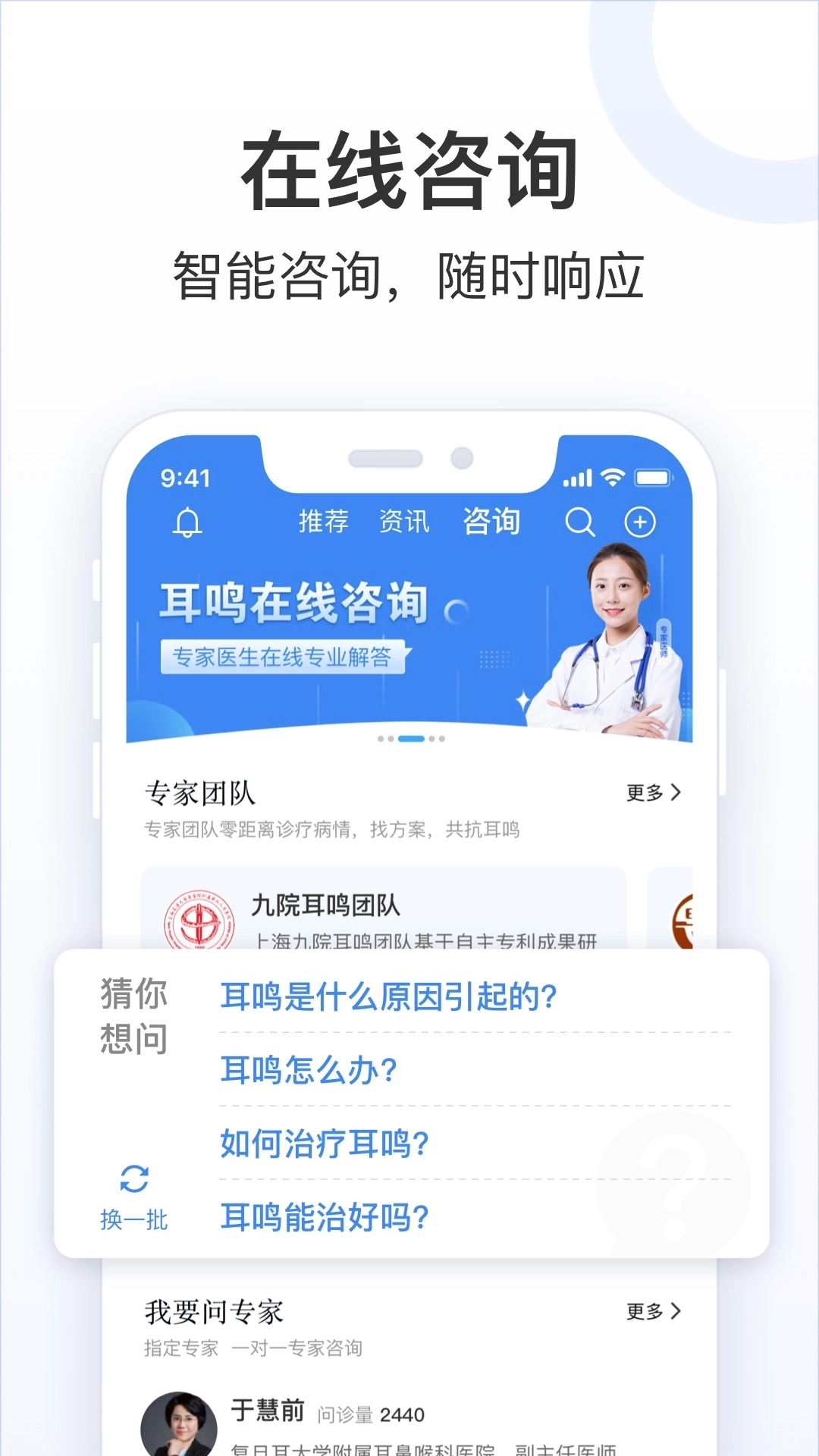Viewport: 819px width, 1456px height.
Task: Click the plus icon in top bar
Action: tap(641, 521)
